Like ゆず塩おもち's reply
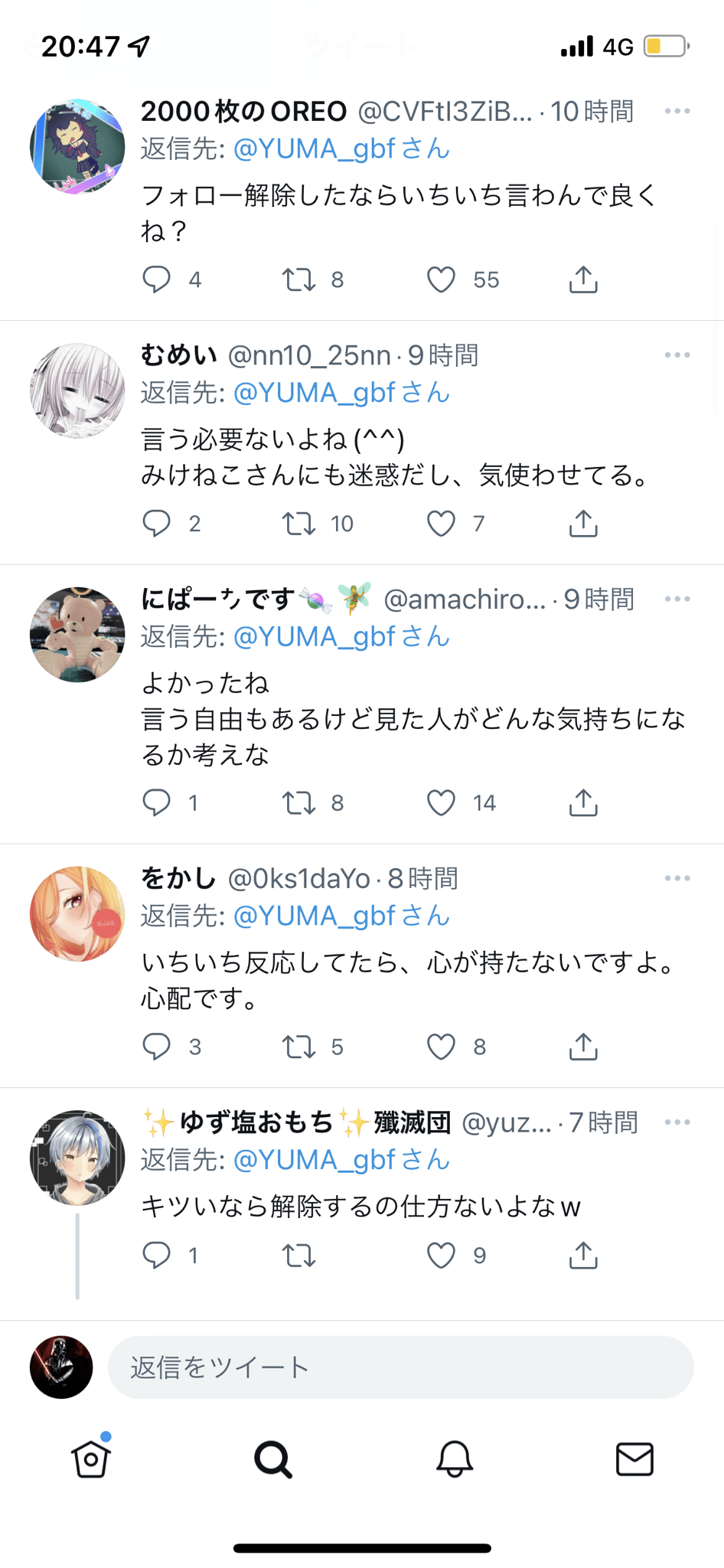 (441, 1256)
